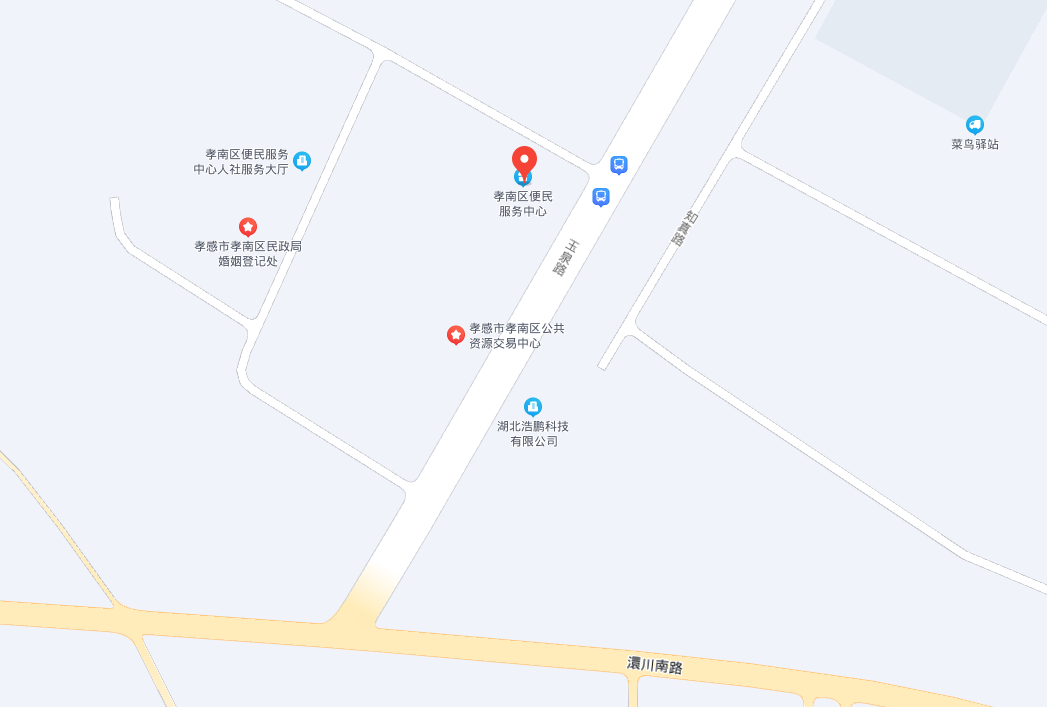Select the 菜鸟驿站 marker
This screenshot has height=707, width=1047.
coord(975,125)
